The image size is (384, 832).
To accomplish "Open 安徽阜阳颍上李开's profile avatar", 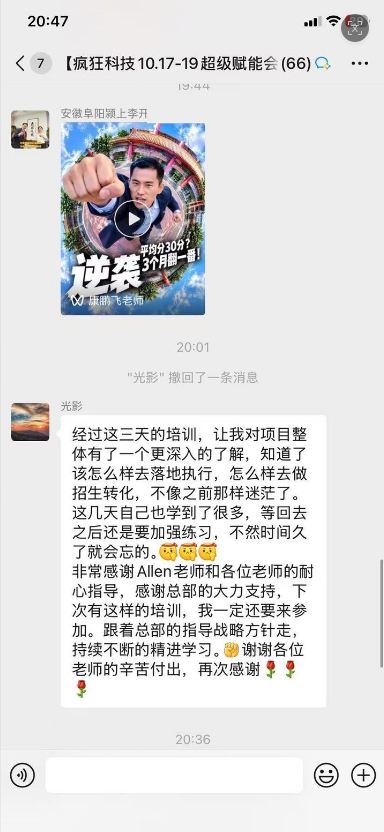I will click(30, 129).
